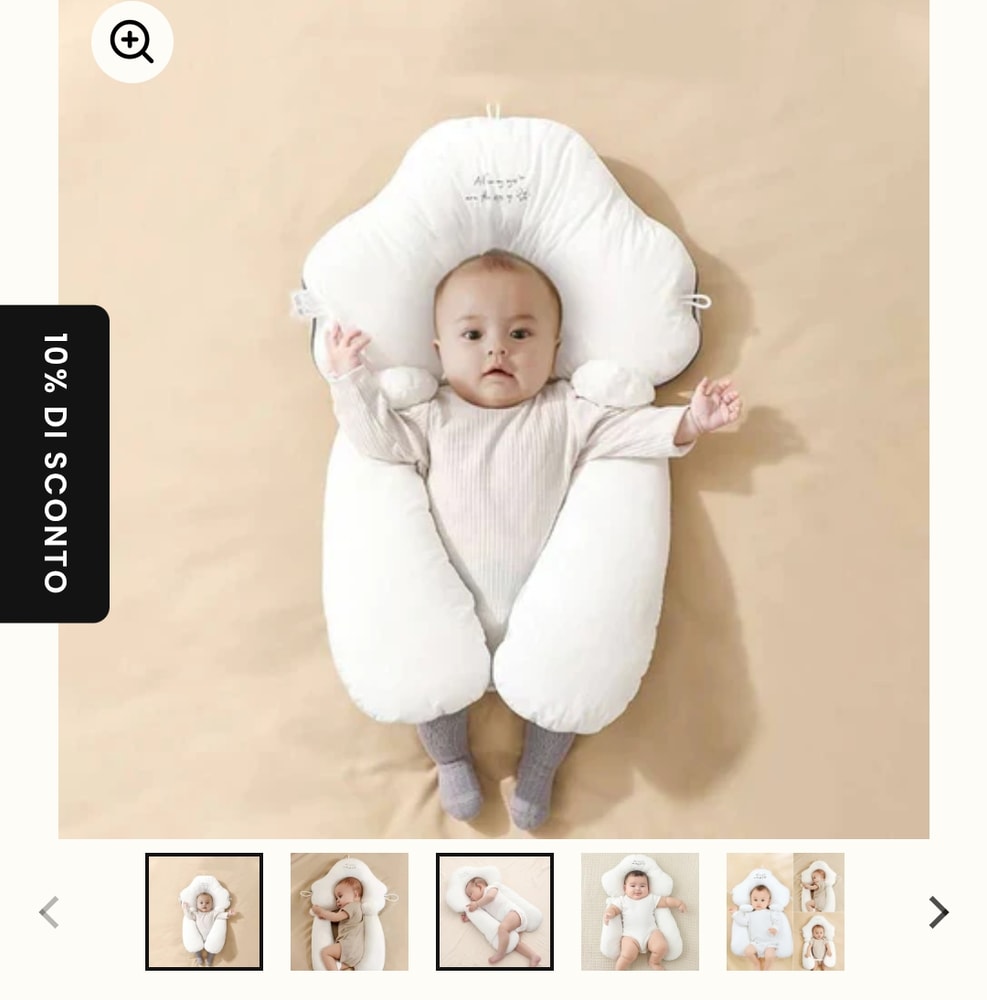
Task: Zoom into the product image with the magnifier
Action: point(132,43)
